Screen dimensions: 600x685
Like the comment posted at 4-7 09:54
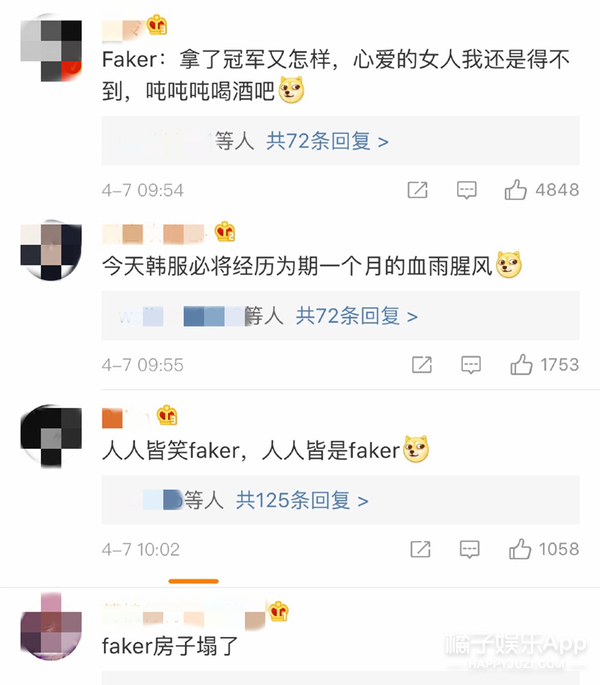tap(516, 190)
